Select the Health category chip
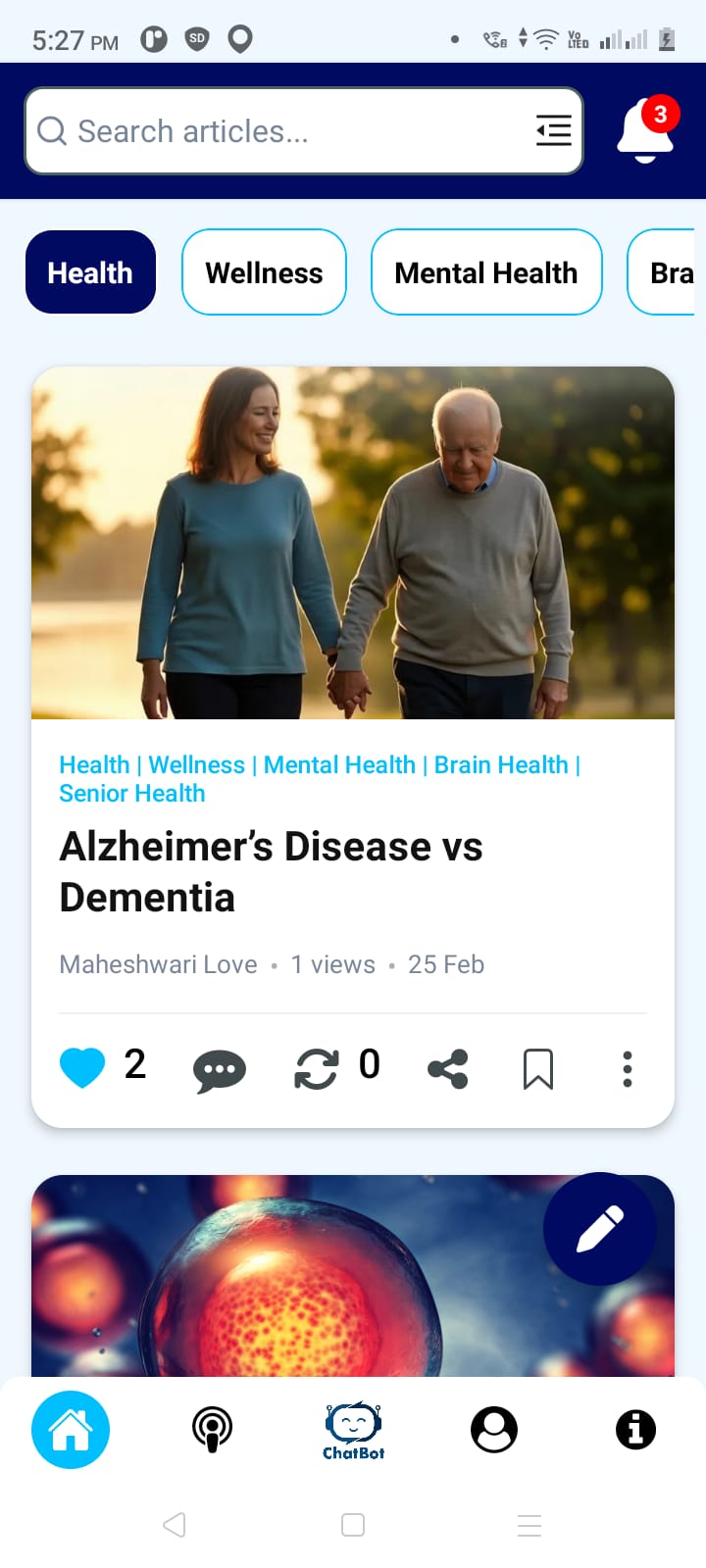The height and width of the screenshot is (1568, 706). pyautogui.click(x=90, y=272)
